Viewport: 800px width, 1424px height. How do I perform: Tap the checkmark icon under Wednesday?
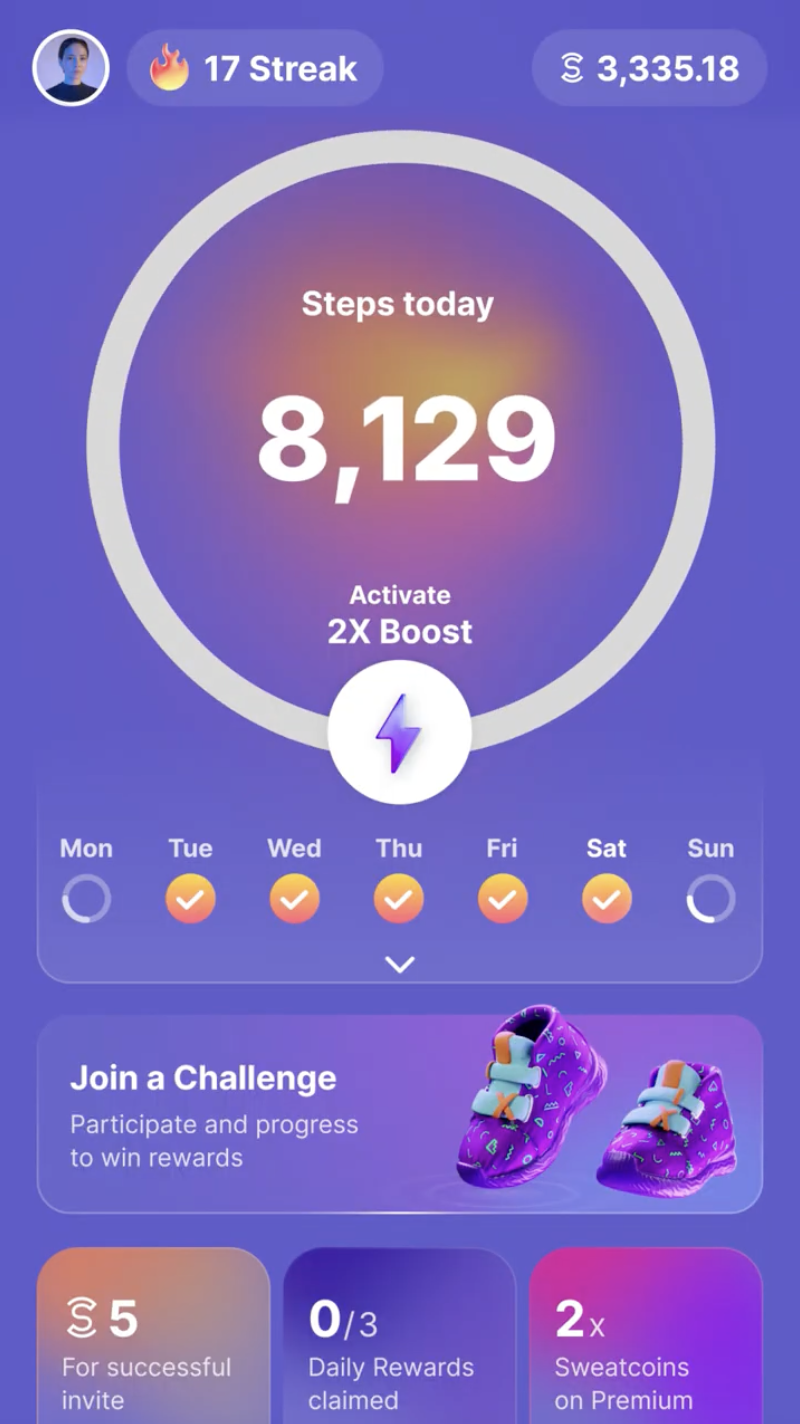(294, 898)
